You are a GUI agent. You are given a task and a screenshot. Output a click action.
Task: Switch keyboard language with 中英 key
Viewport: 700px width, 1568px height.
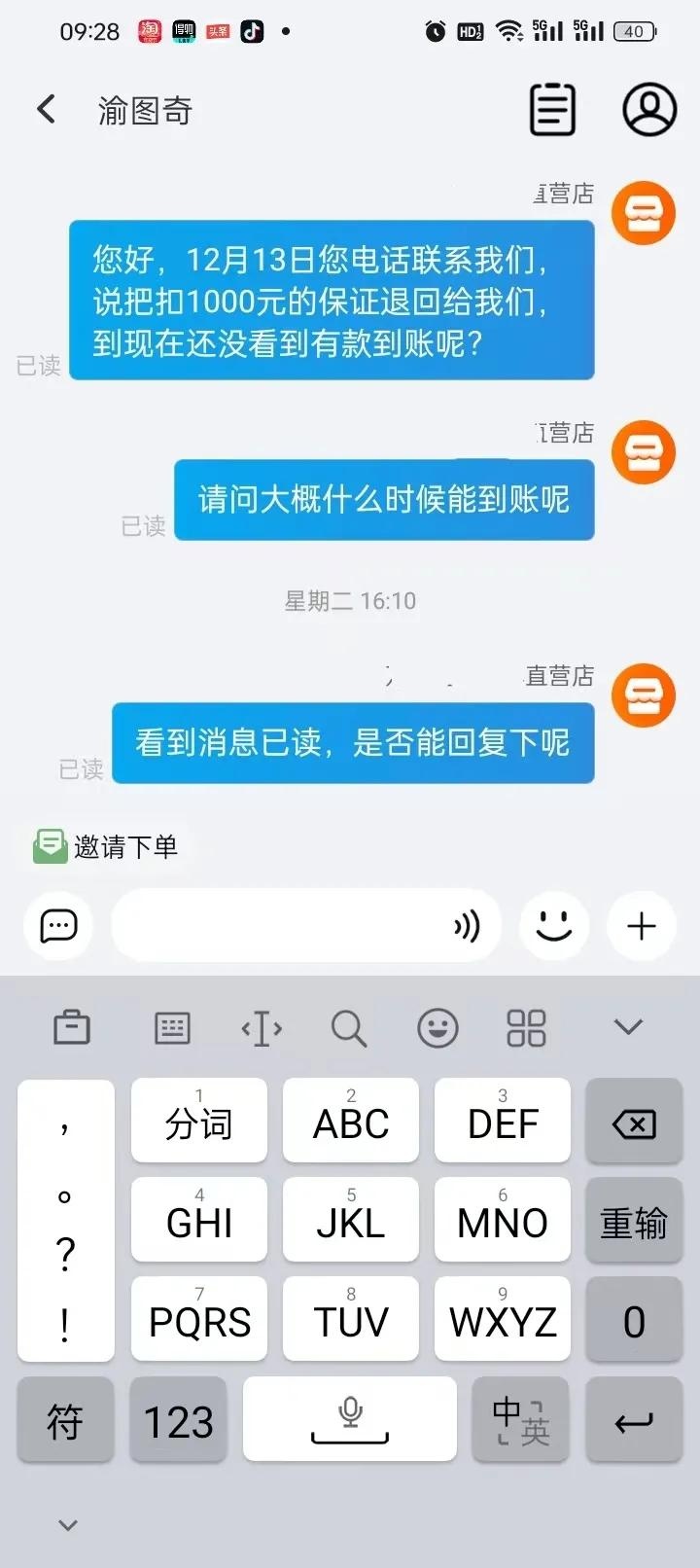tap(520, 1420)
